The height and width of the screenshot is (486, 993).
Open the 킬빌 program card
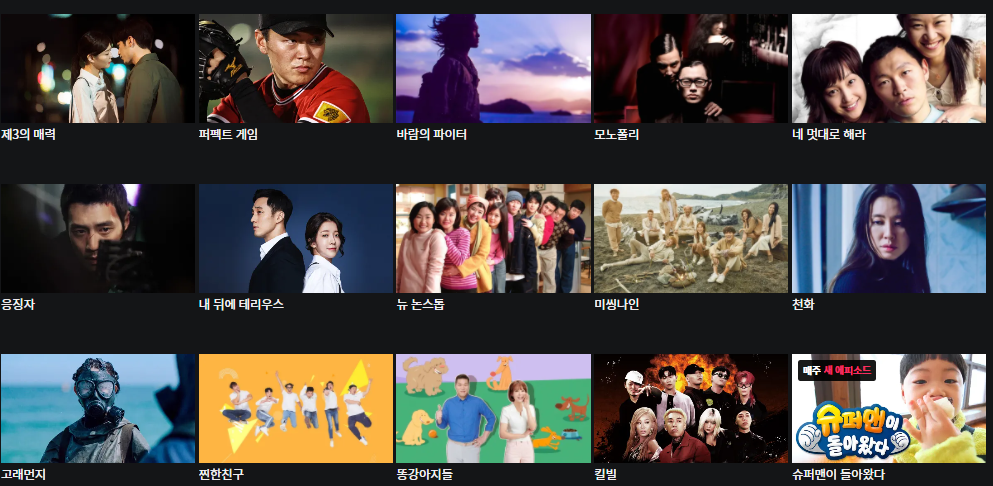tap(691, 408)
